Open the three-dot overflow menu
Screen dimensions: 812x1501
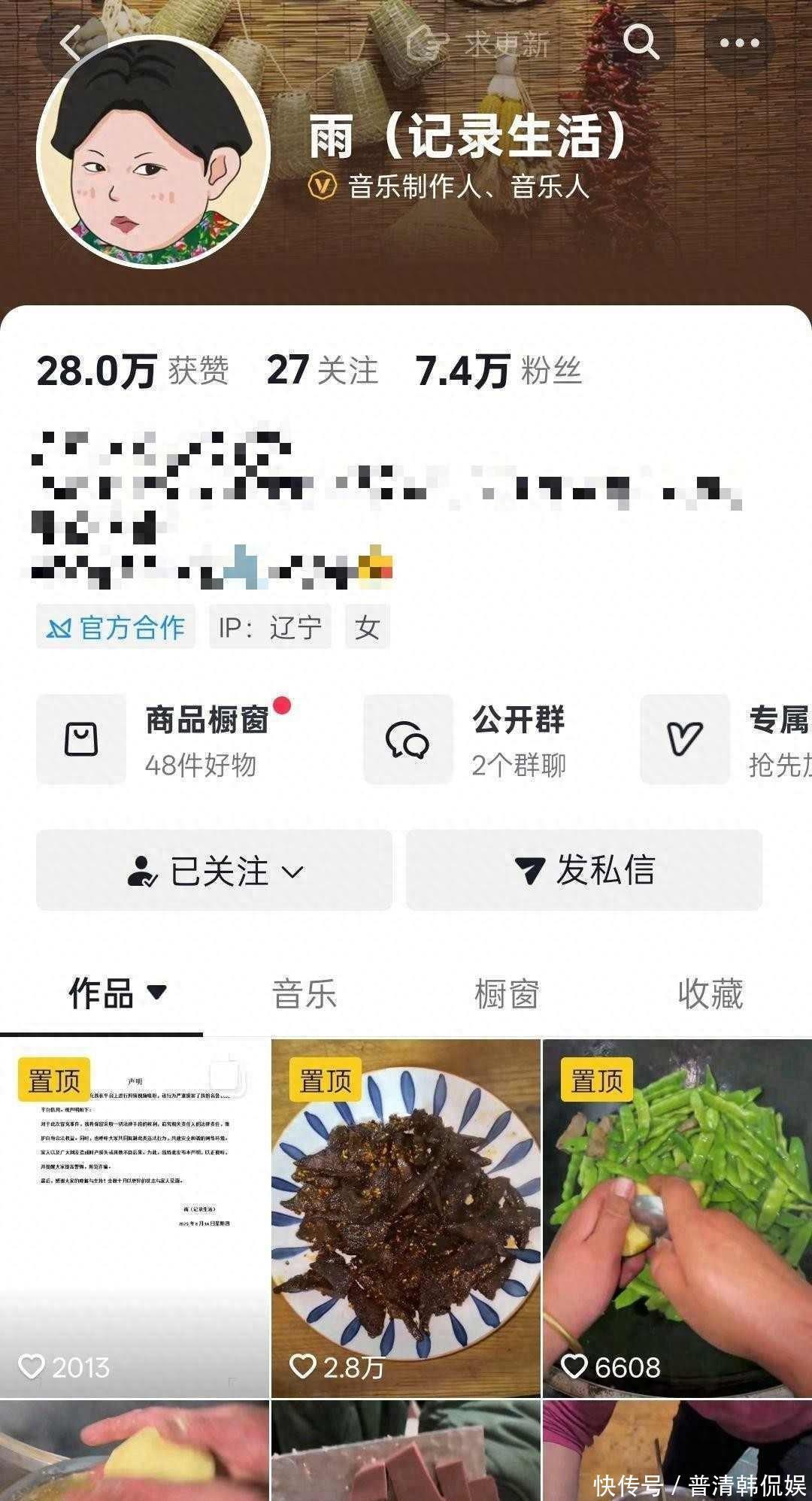click(x=739, y=43)
